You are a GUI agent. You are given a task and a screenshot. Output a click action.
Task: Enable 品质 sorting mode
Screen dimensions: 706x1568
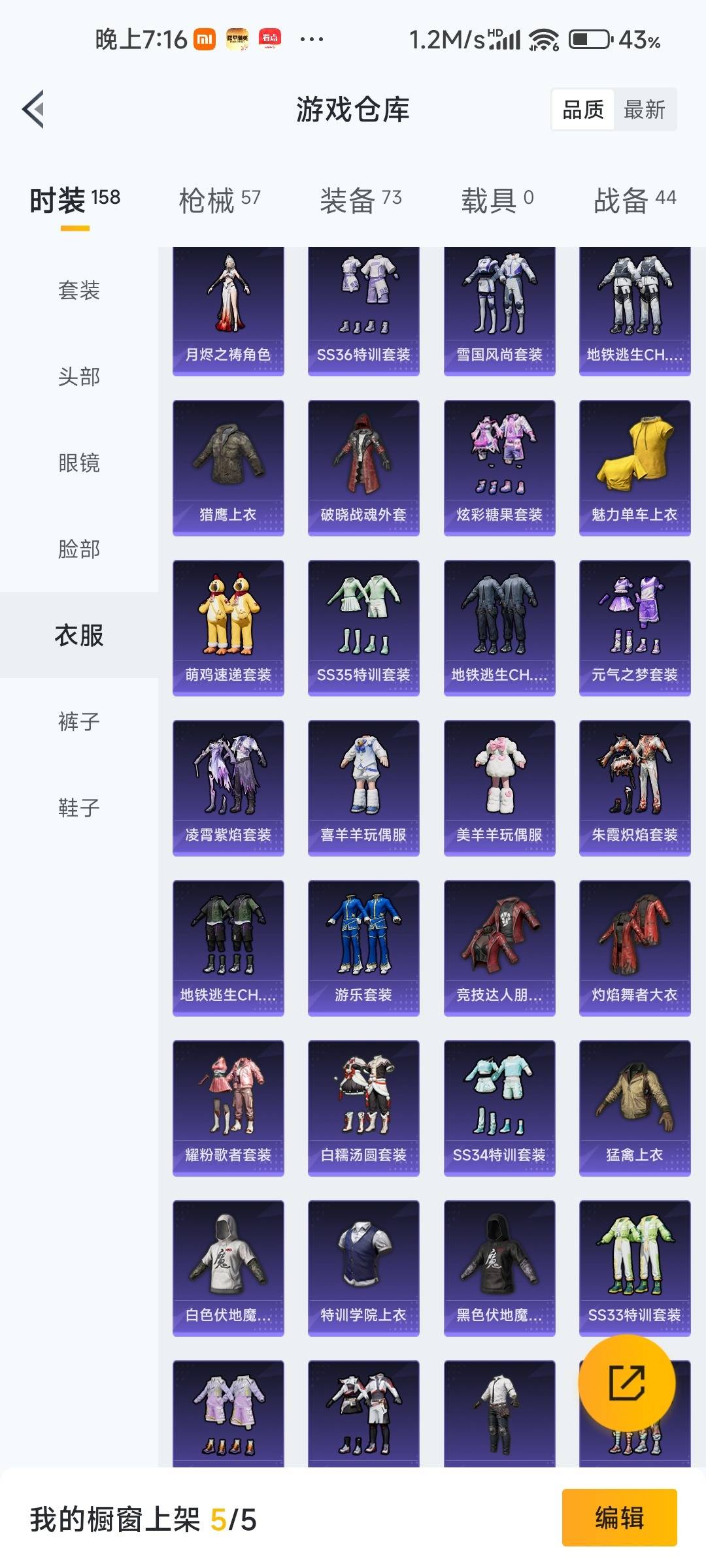tap(584, 109)
